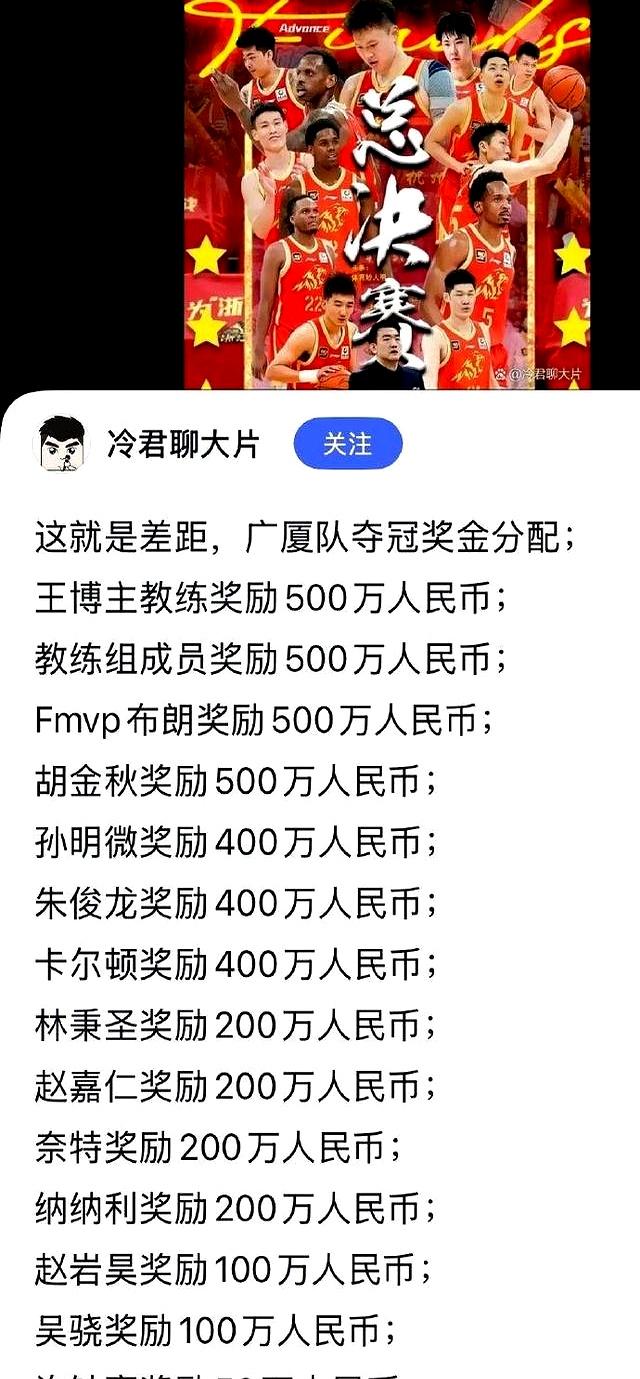Follow 冷君聊大片 with the 关注 button
This screenshot has width=640, height=1379.
coord(347,444)
